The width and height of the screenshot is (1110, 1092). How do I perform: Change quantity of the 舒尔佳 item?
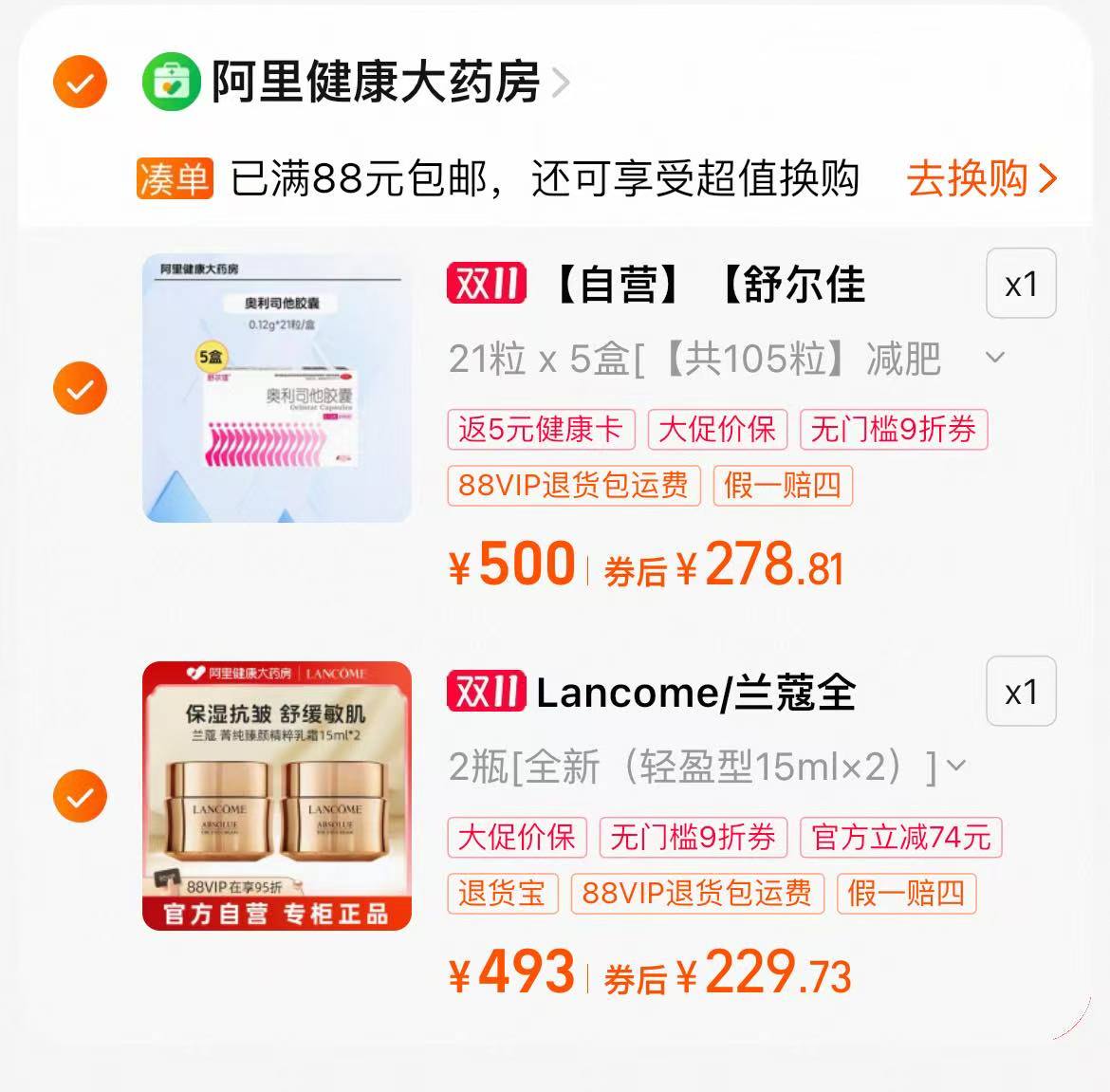coord(1021,284)
